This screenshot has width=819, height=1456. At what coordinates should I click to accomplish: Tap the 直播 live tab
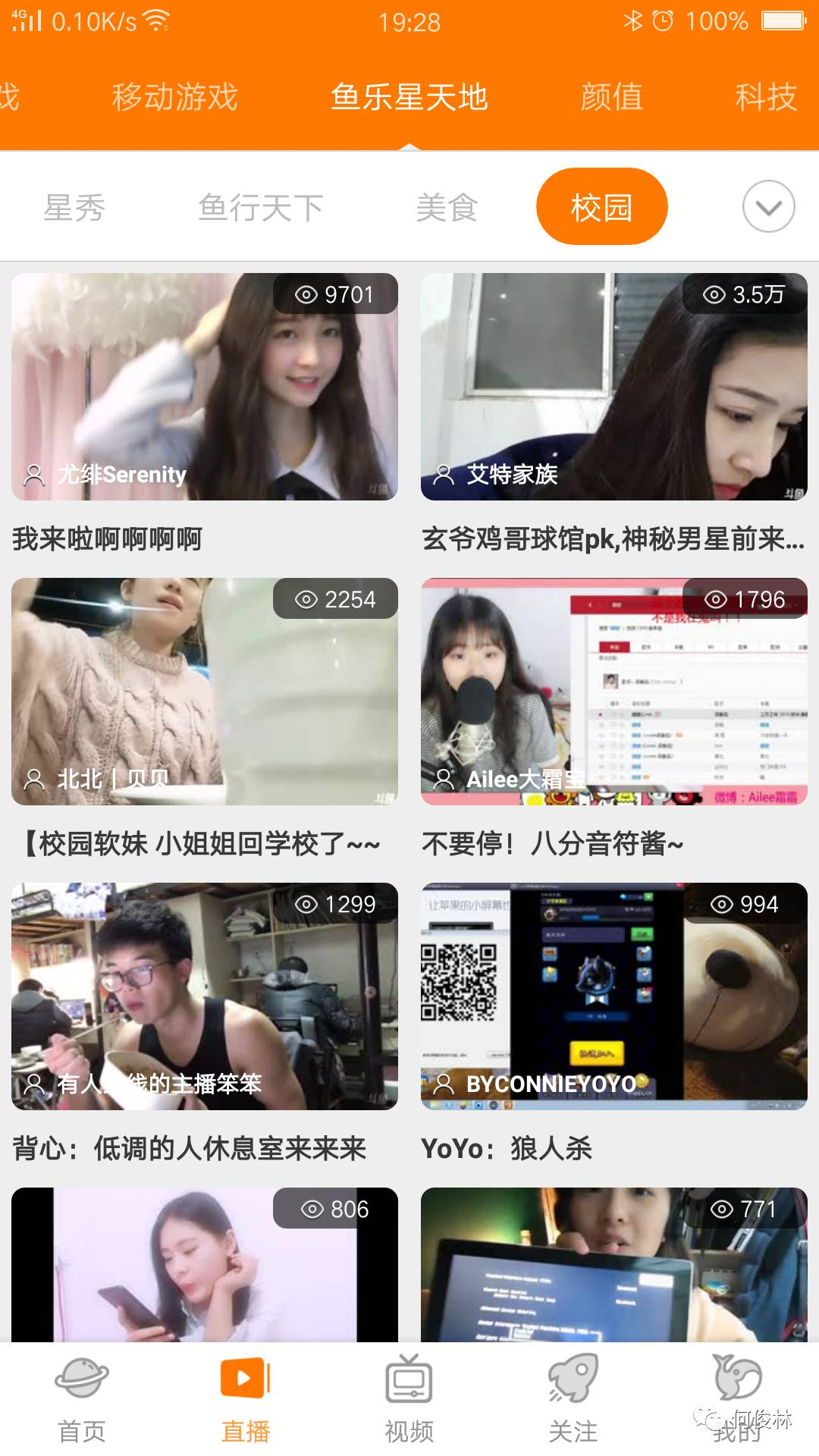(x=246, y=1399)
